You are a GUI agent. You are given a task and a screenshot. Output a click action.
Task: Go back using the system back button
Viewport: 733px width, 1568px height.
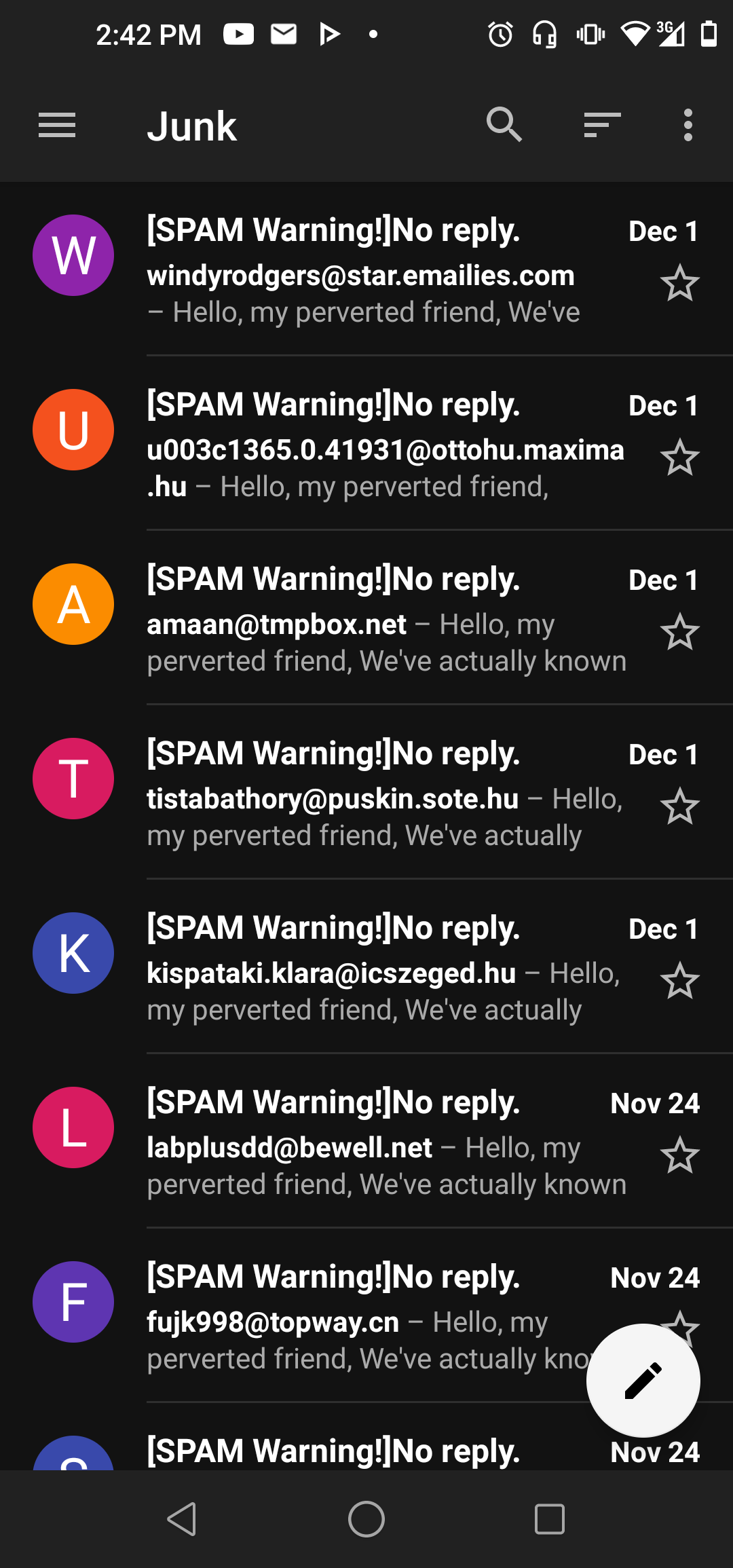click(183, 1519)
